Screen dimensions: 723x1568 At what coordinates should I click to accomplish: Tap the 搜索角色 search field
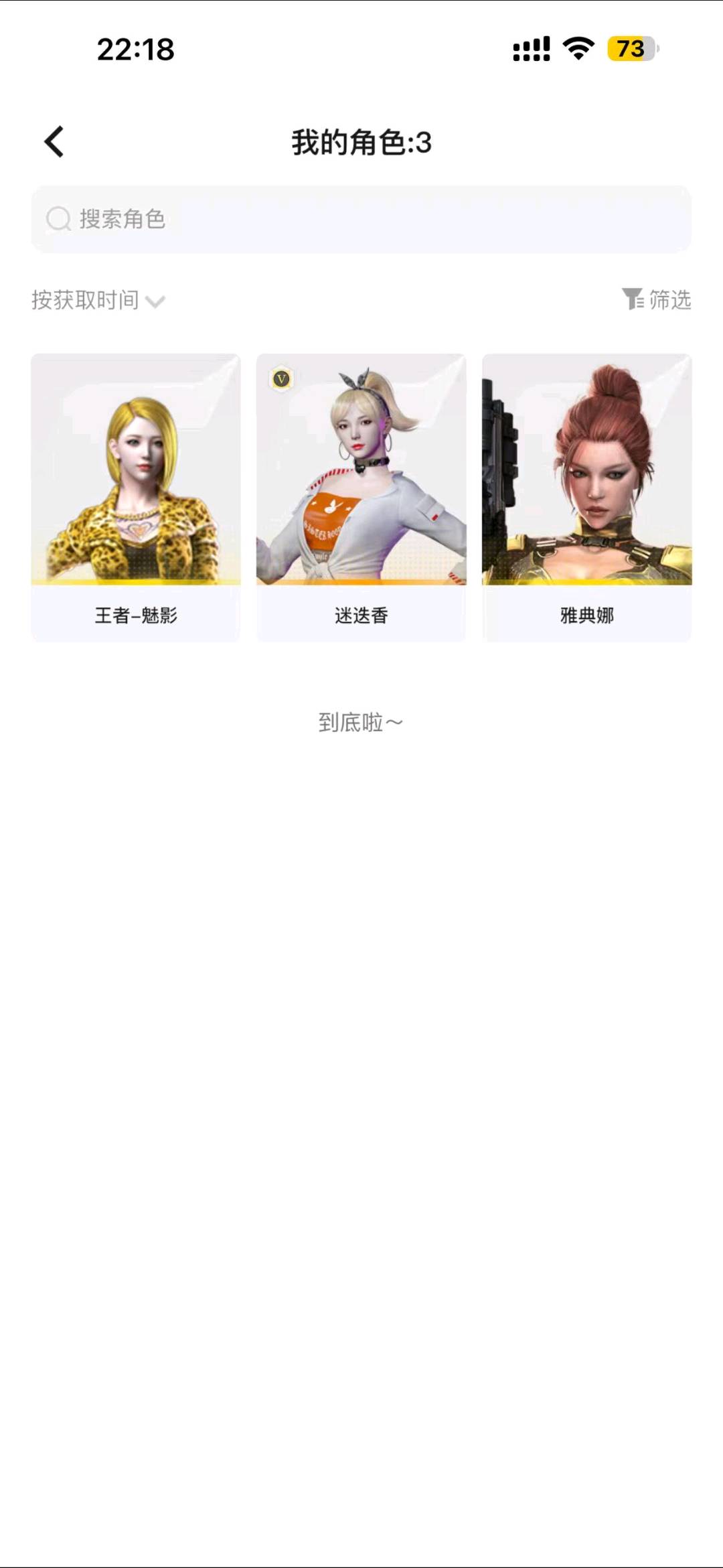pos(361,219)
